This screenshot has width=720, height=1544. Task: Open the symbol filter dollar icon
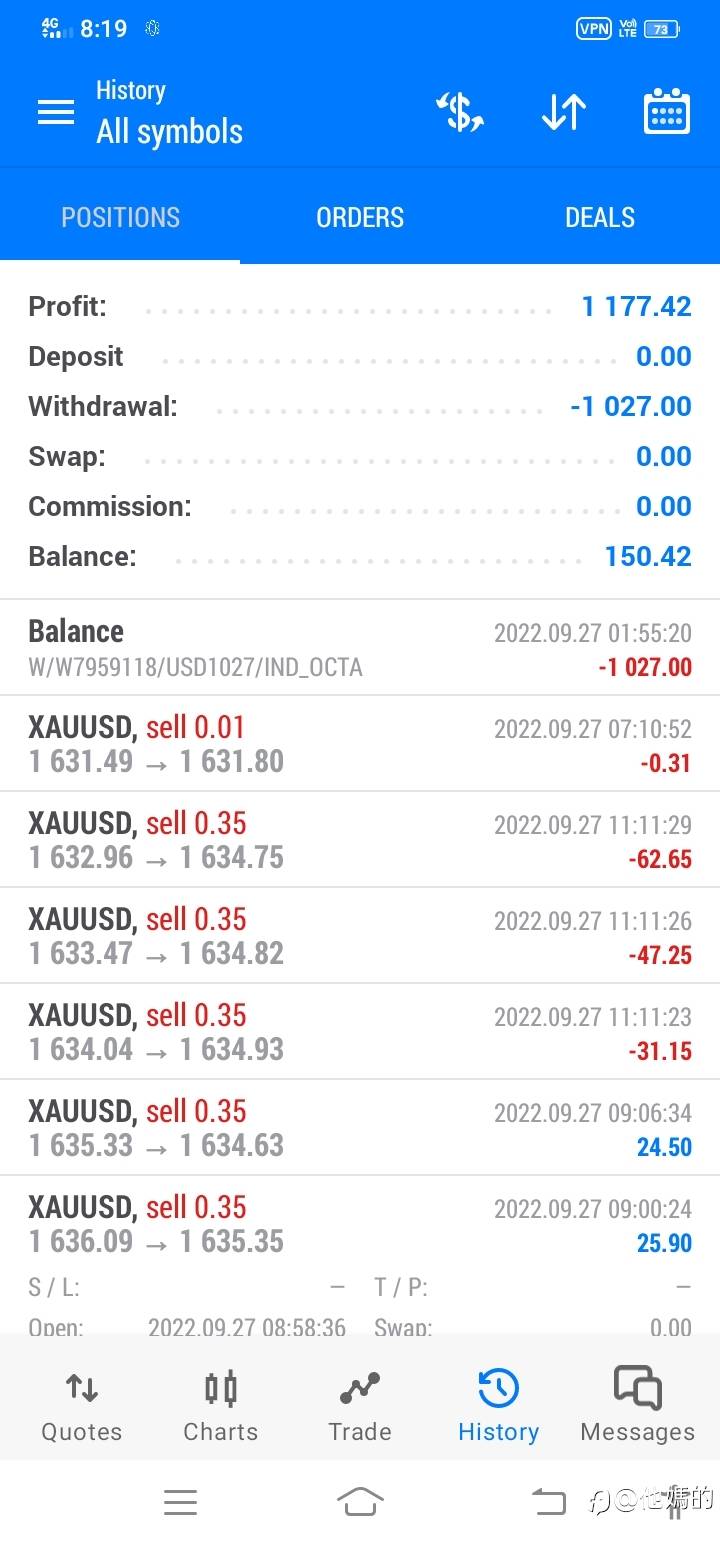click(460, 112)
